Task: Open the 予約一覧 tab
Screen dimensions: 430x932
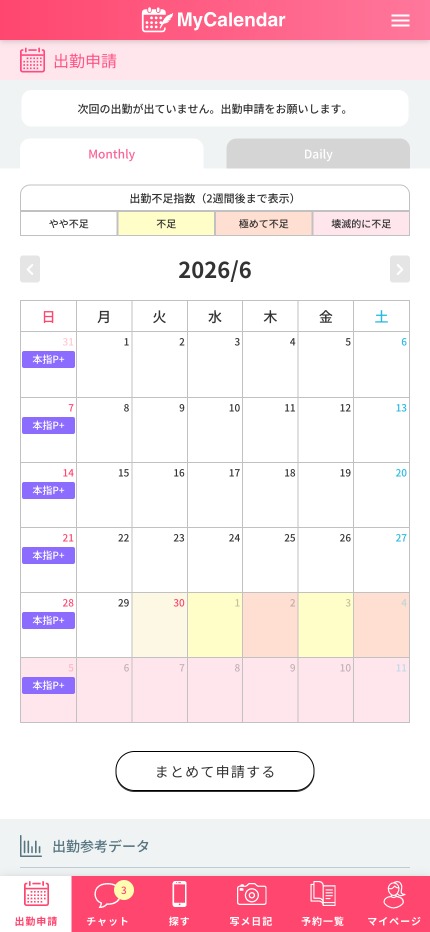Action: pyautogui.click(x=322, y=903)
